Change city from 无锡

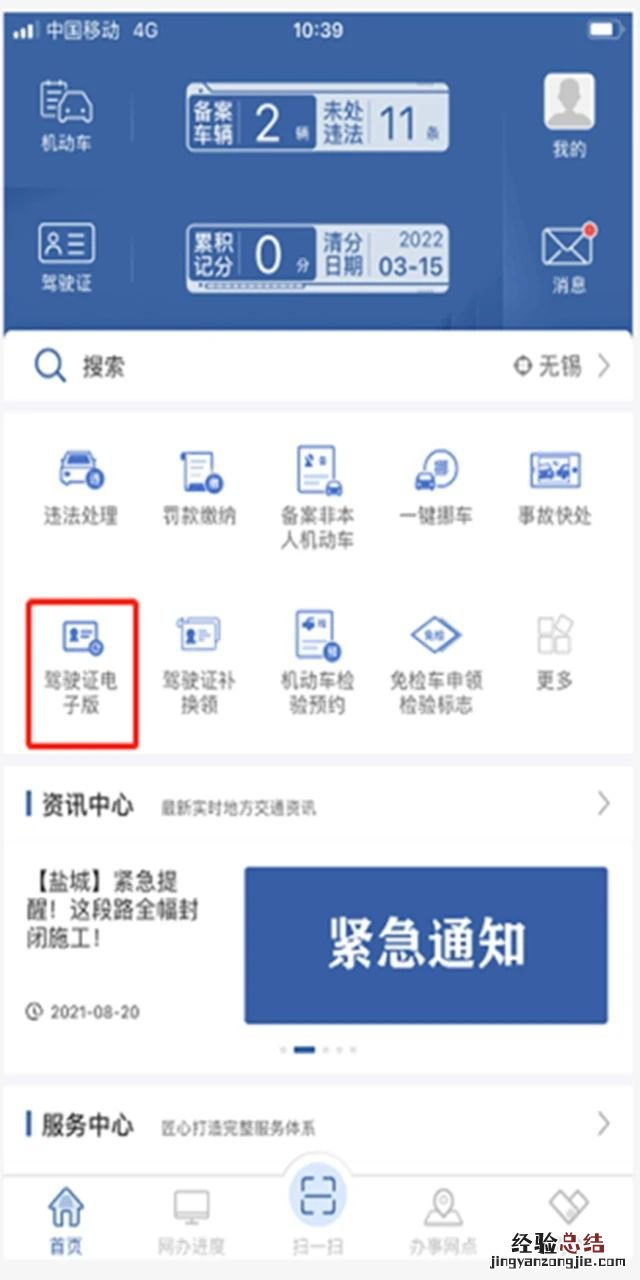pyautogui.click(x=561, y=366)
